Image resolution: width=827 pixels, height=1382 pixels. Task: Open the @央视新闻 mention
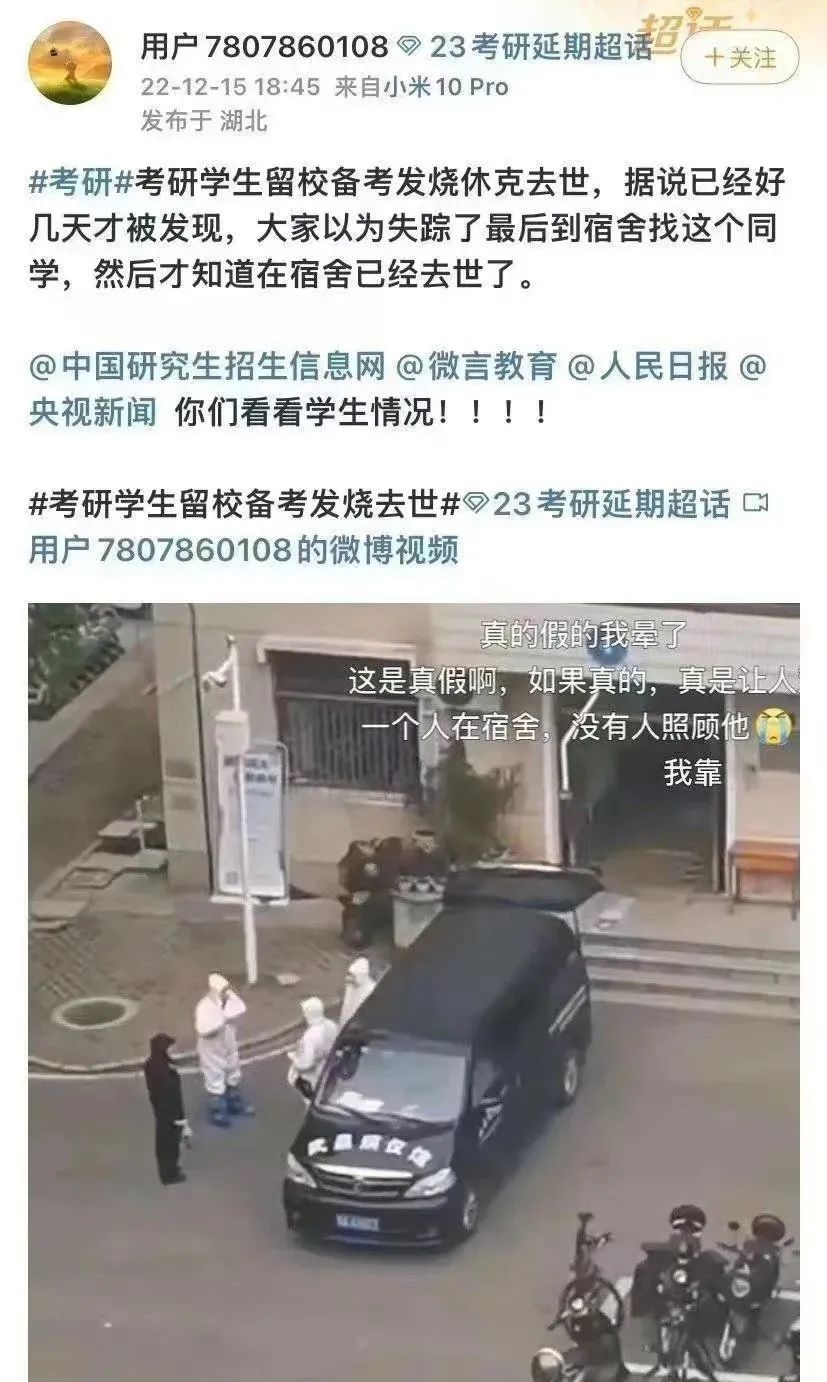92,412
